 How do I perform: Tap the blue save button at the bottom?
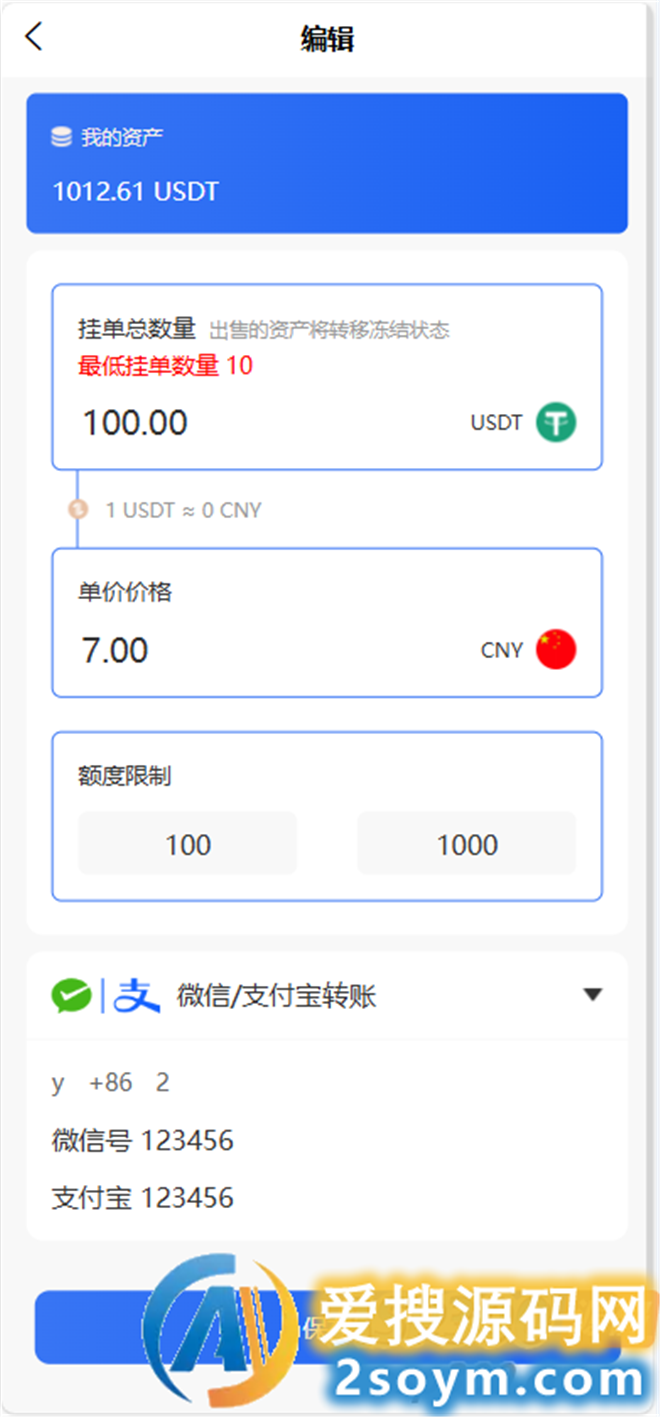coord(327,1326)
